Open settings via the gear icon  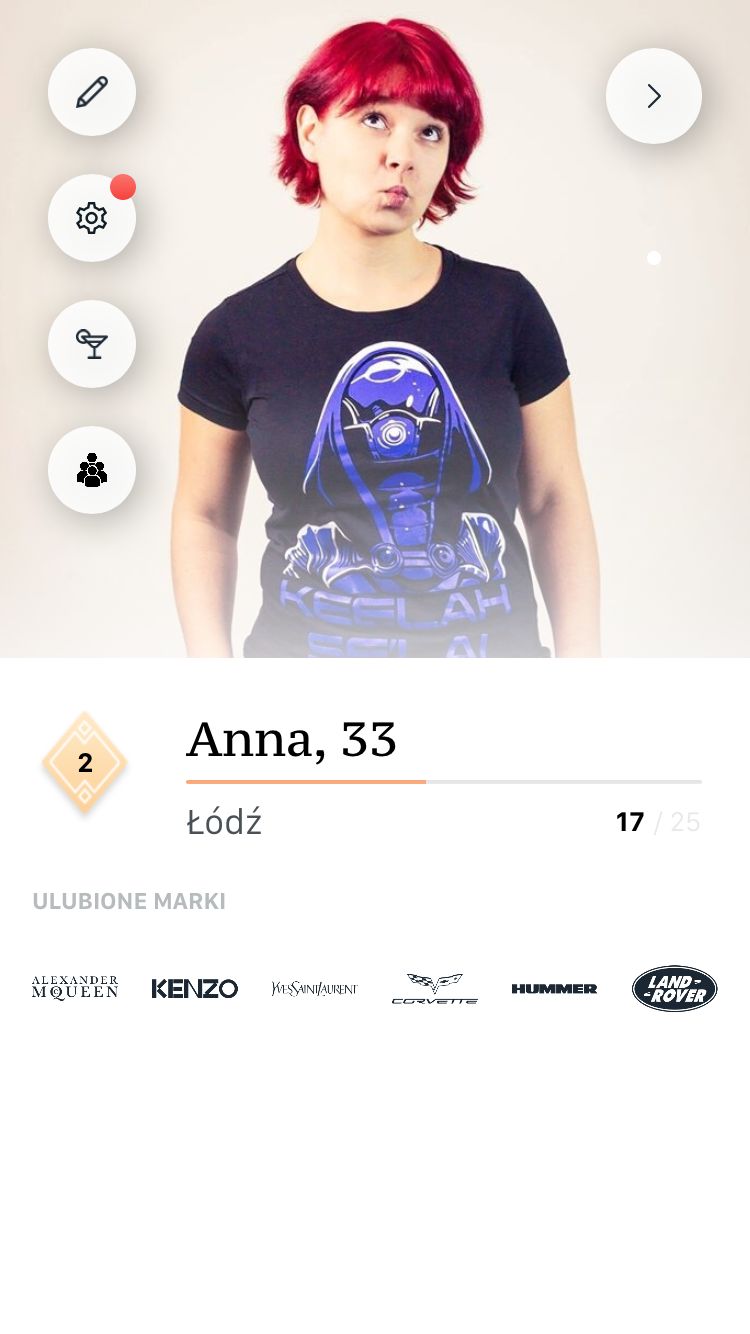coord(92,218)
